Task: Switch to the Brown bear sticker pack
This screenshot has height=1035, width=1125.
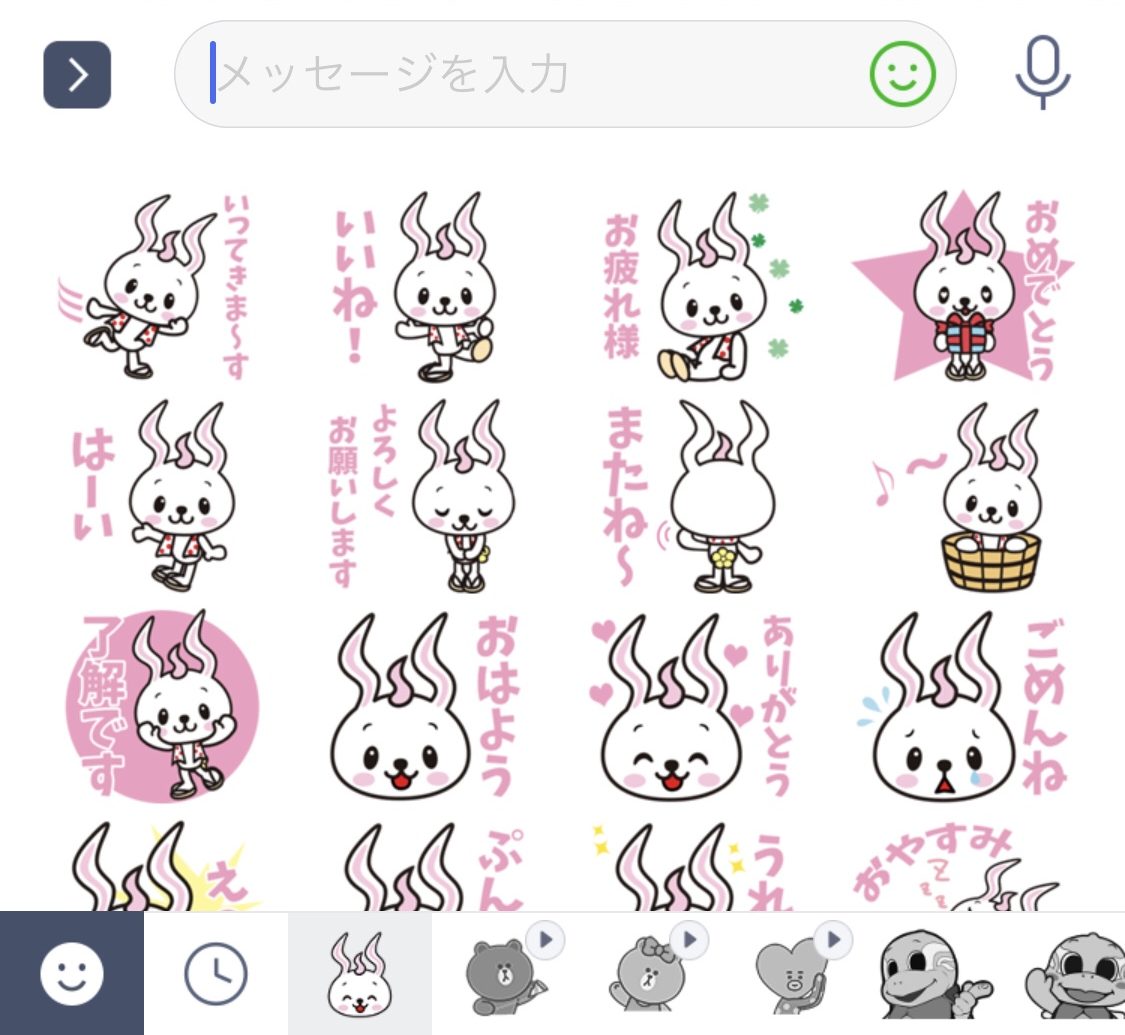Action: 505,973
